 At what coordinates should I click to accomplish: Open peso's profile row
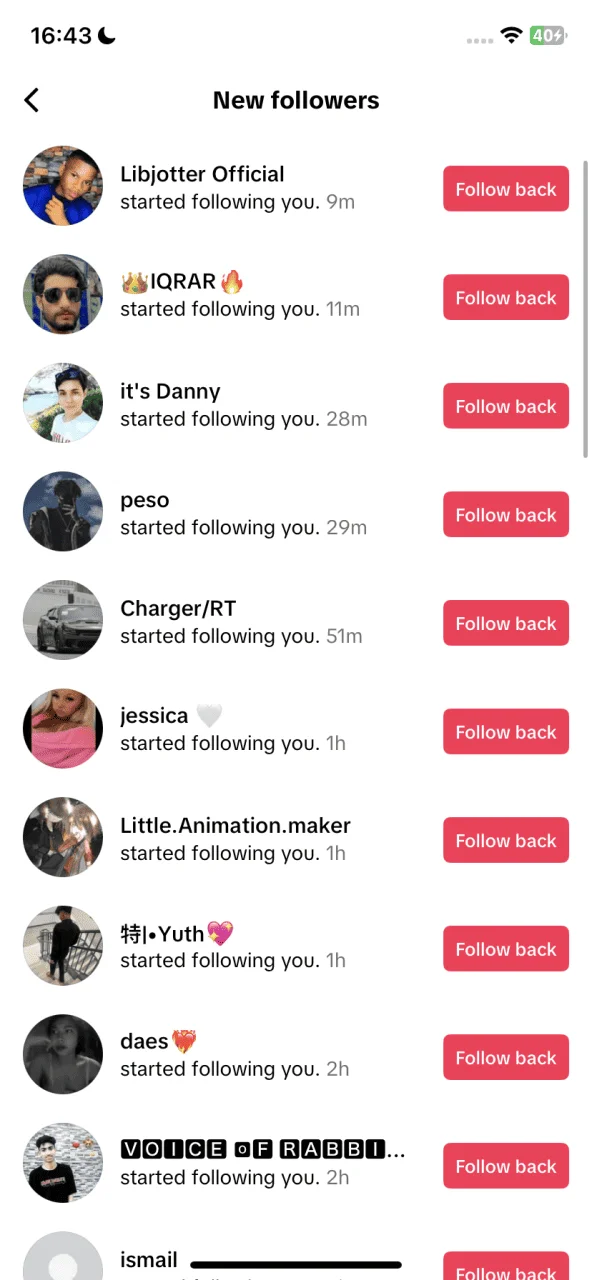coord(296,512)
